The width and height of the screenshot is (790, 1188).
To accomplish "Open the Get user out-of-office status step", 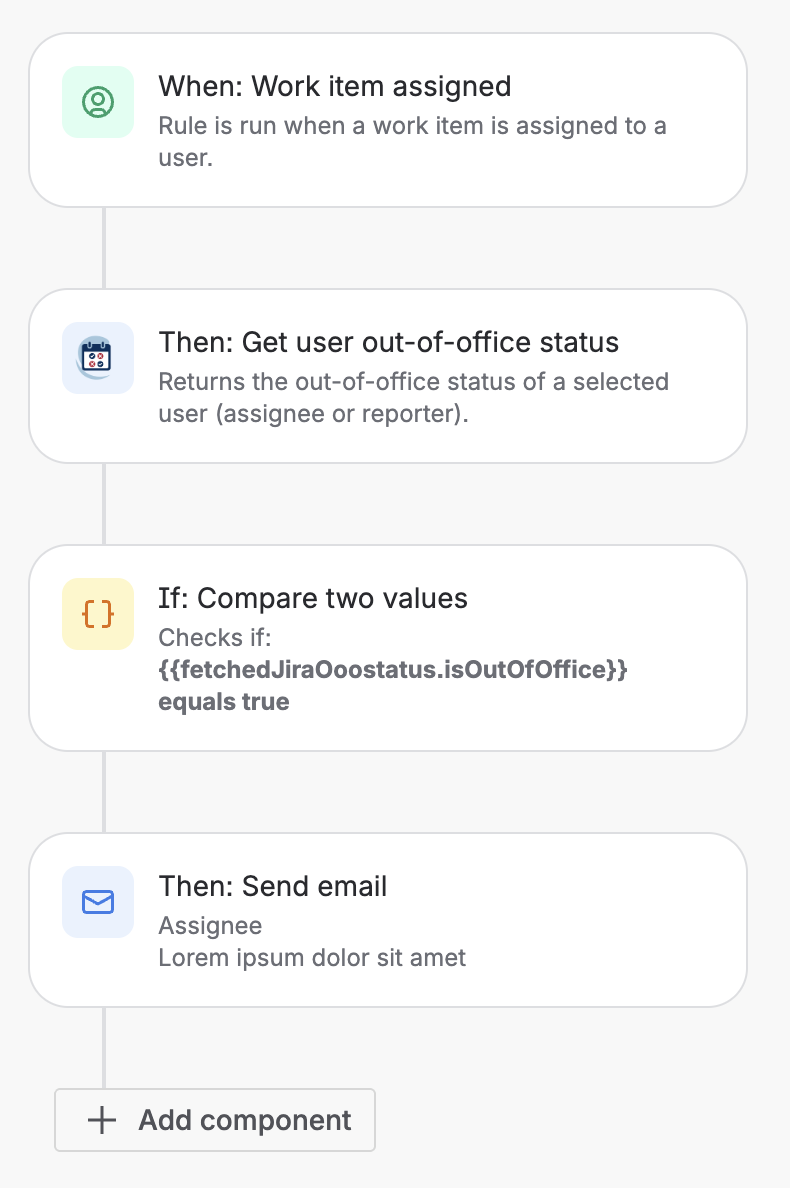I will pyautogui.click(x=388, y=376).
